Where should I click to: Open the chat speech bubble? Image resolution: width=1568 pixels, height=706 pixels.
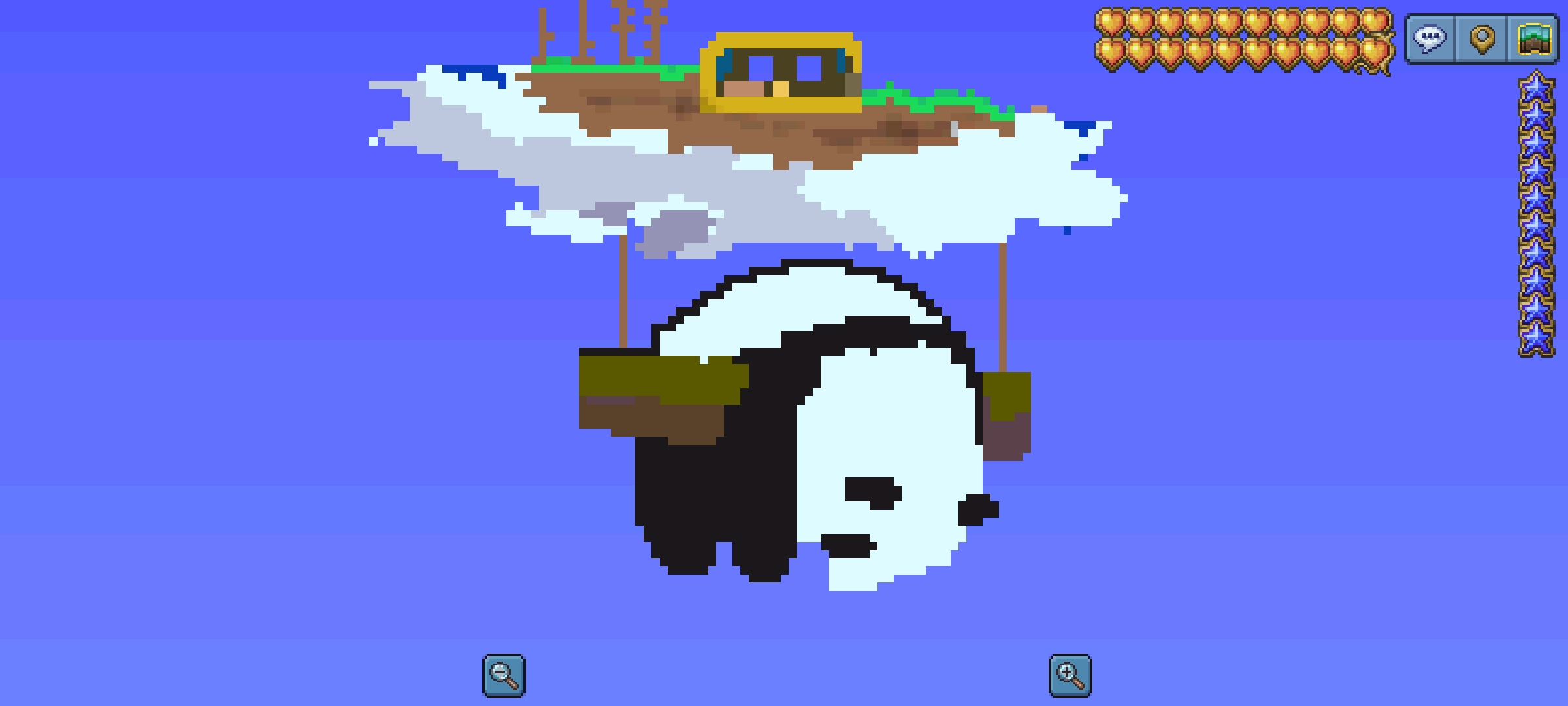tap(1430, 39)
